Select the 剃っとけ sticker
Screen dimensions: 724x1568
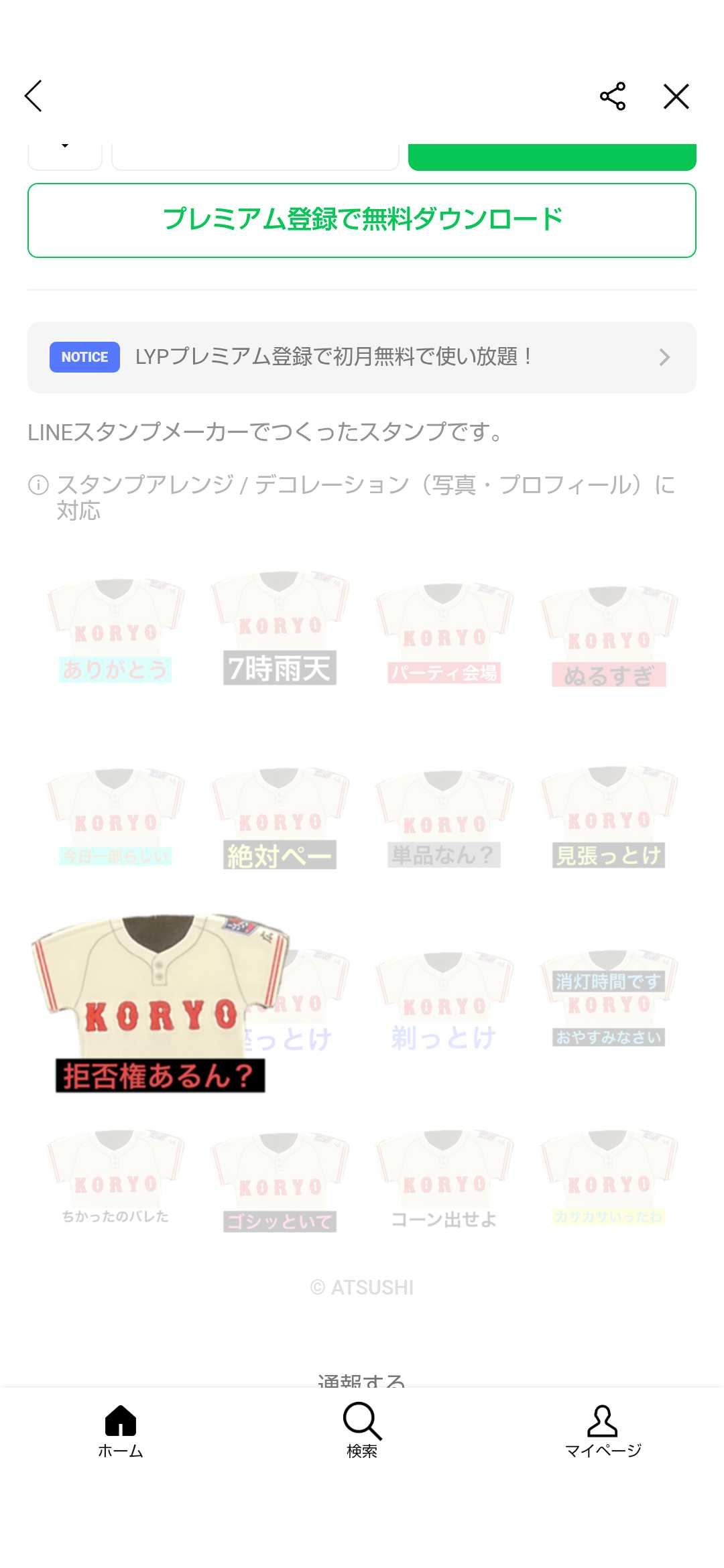444,1002
